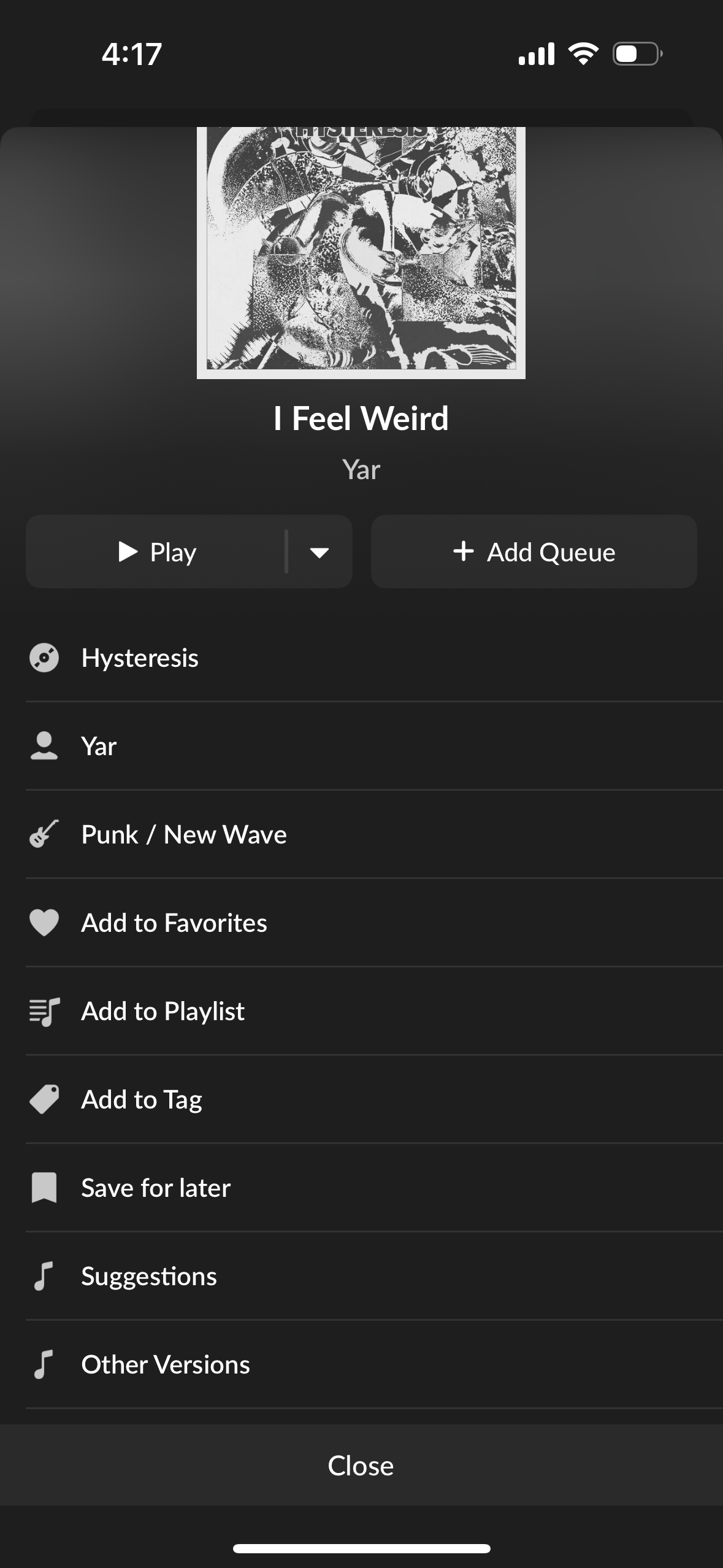Click the tag icon next to Add to Tag
This screenshot has height=1568, width=723.
click(x=44, y=1099)
